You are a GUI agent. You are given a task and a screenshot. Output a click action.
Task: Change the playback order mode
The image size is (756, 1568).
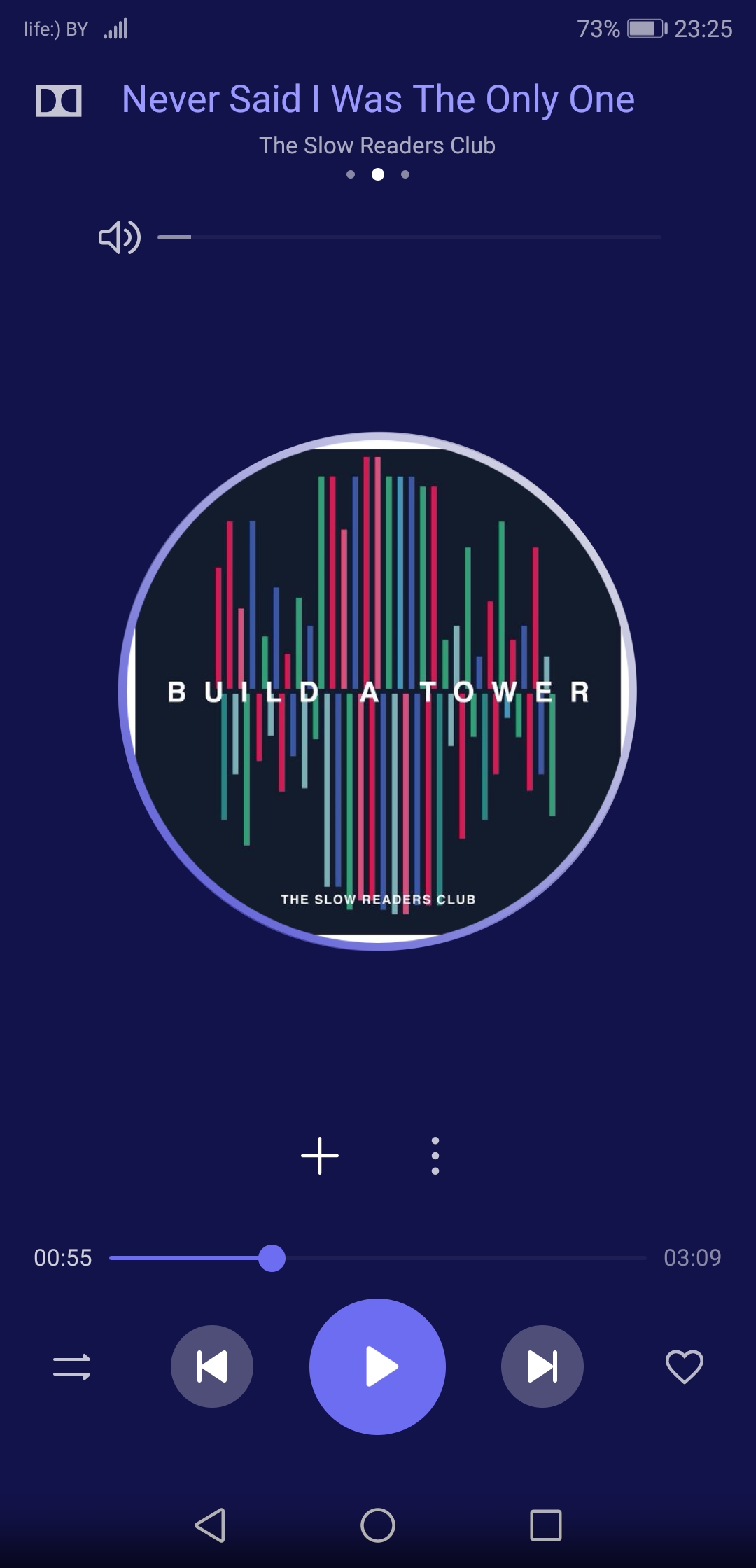point(72,1366)
